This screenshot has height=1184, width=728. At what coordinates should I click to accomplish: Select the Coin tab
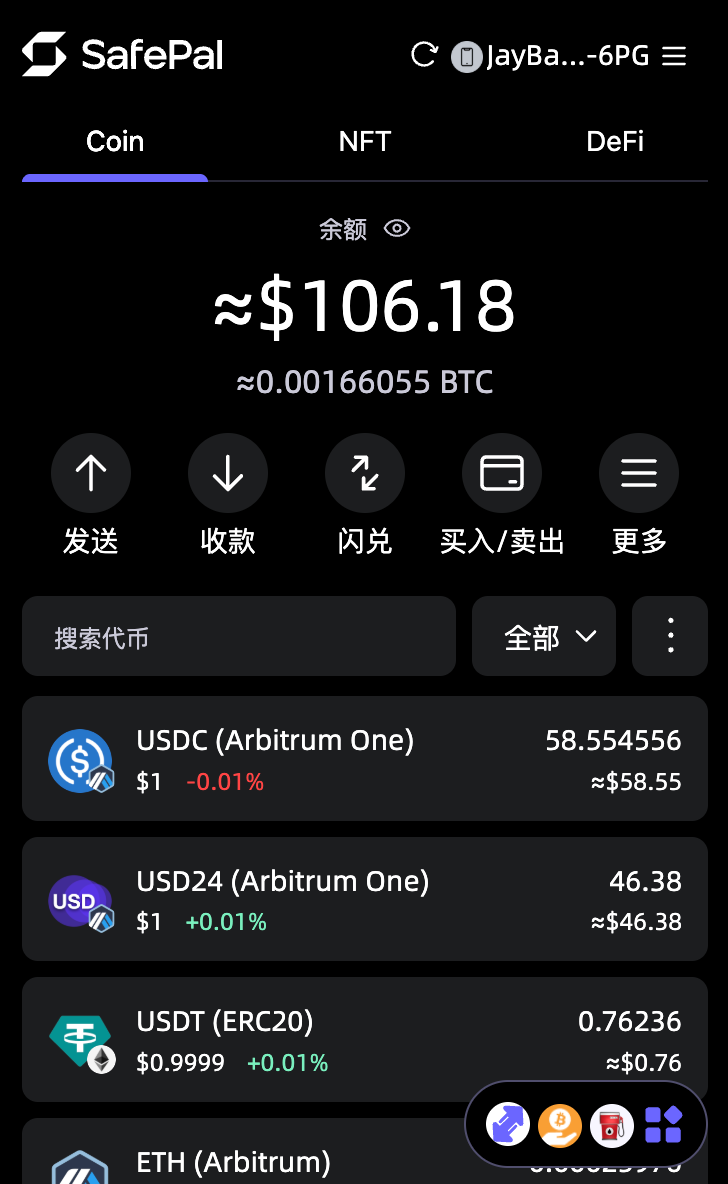115,142
